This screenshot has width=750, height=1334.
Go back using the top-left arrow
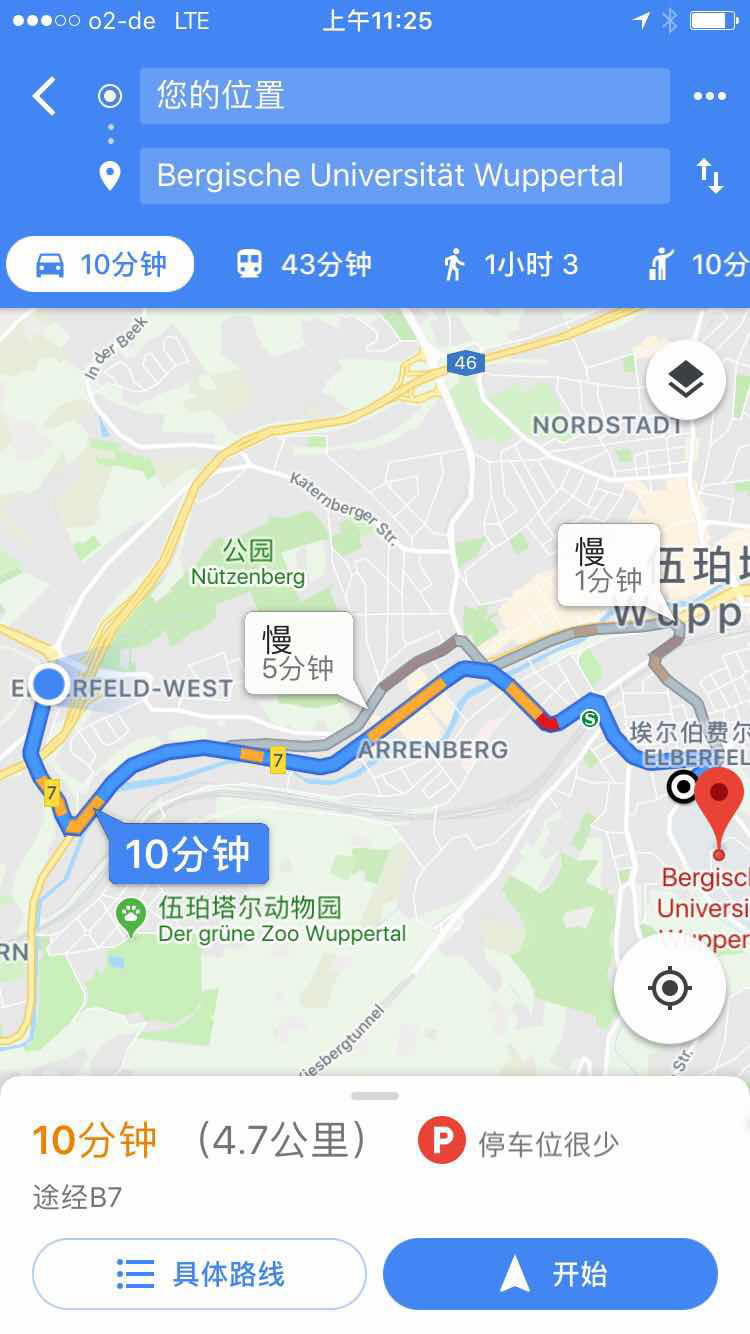45,97
